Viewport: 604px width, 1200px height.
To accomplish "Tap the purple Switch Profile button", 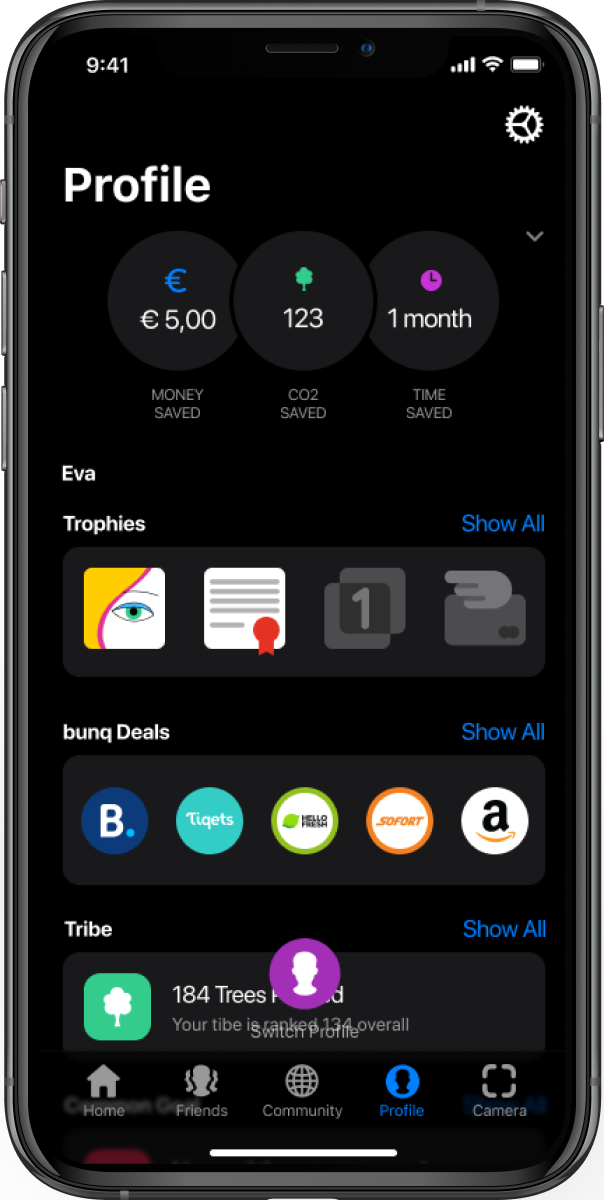I will point(305,973).
